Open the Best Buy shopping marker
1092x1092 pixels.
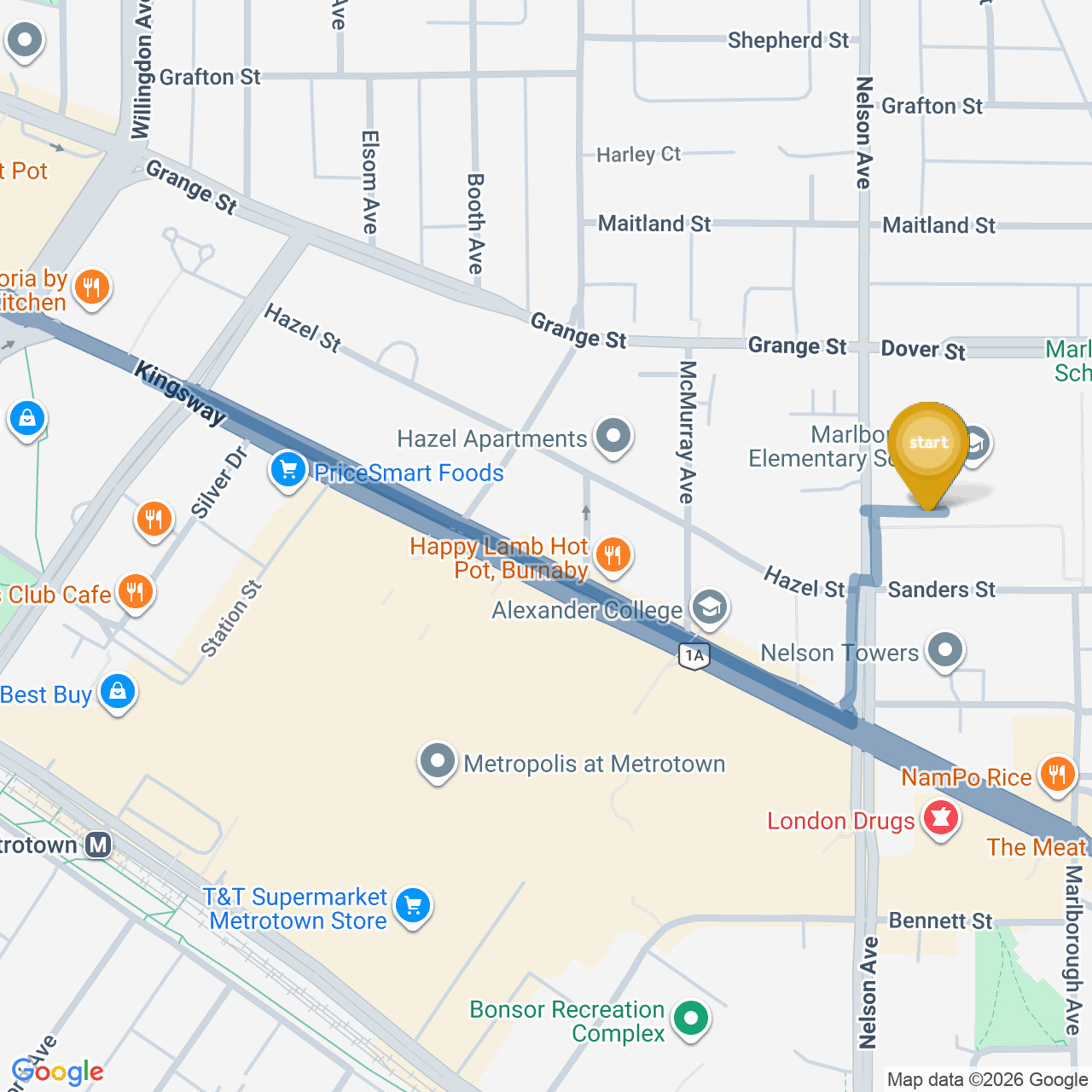tap(118, 692)
